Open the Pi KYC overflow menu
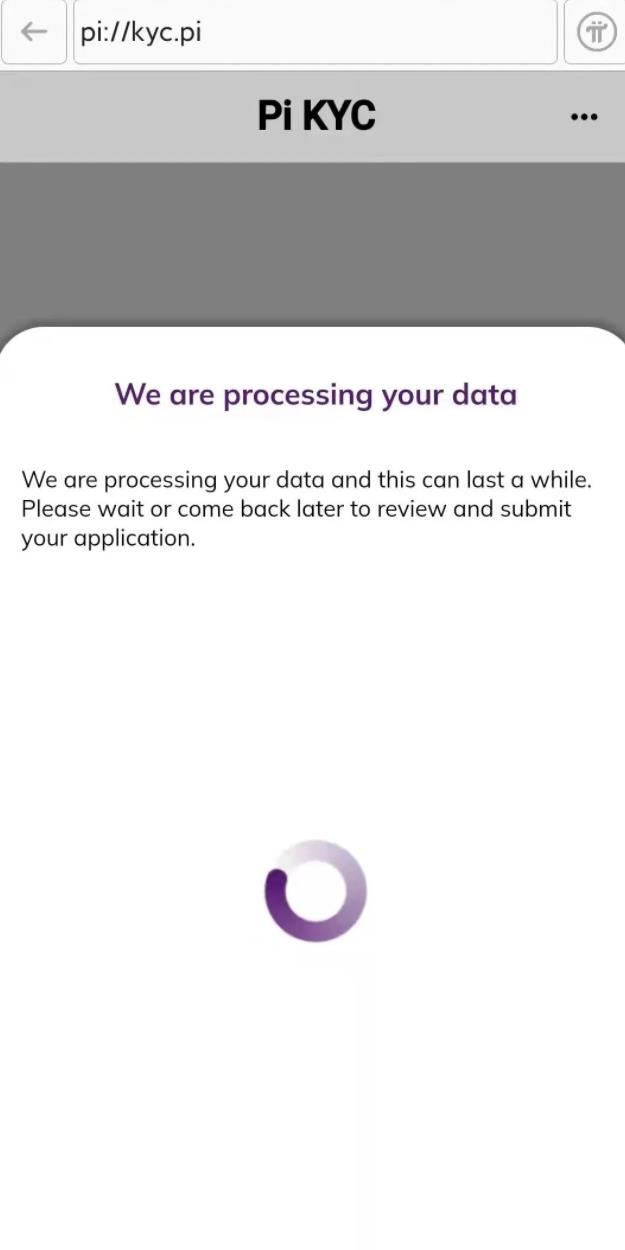Viewport: 625px width, 1250px height. [584, 117]
